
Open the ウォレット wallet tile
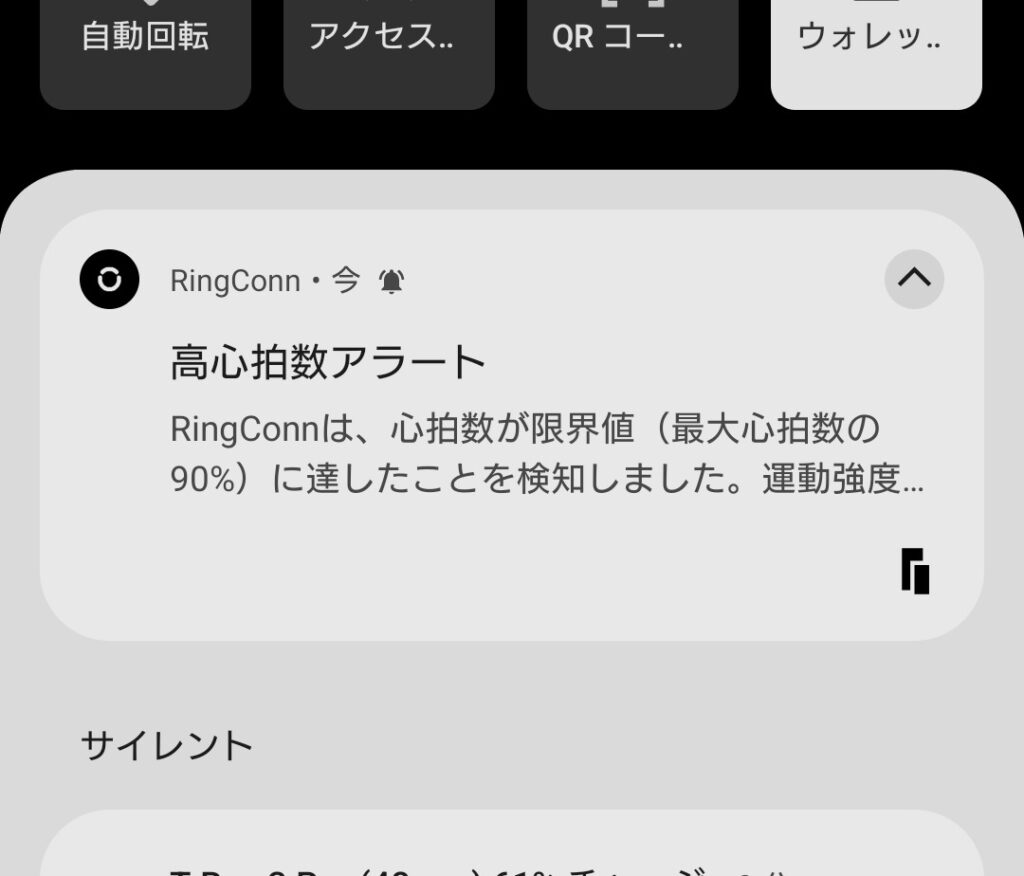point(876,50)
